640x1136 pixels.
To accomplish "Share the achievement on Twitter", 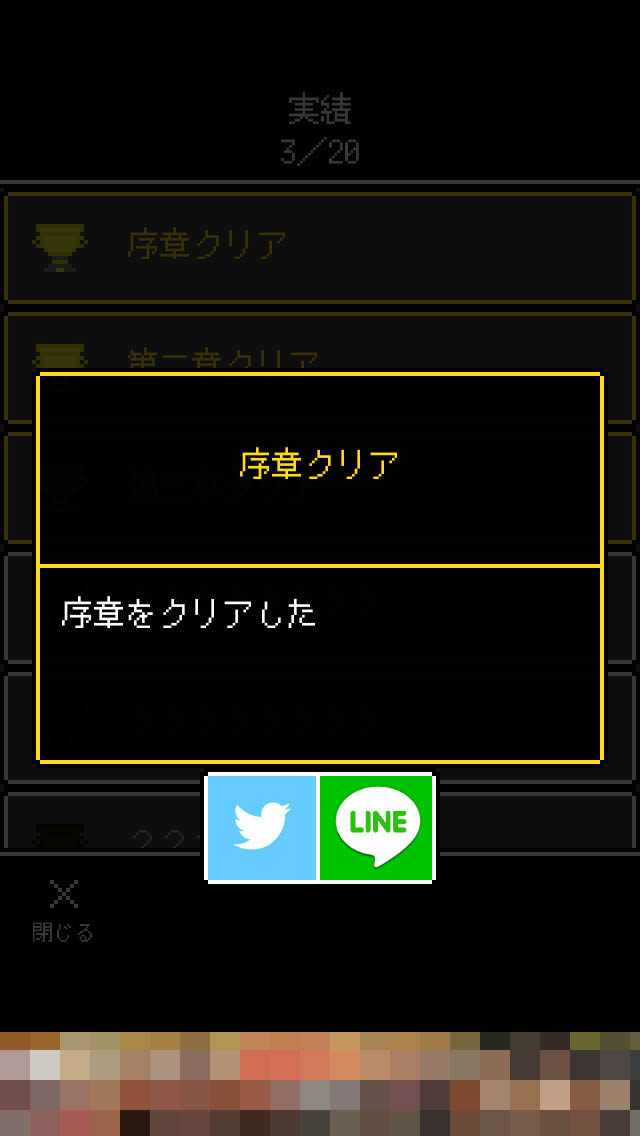I will coord(262,827).
